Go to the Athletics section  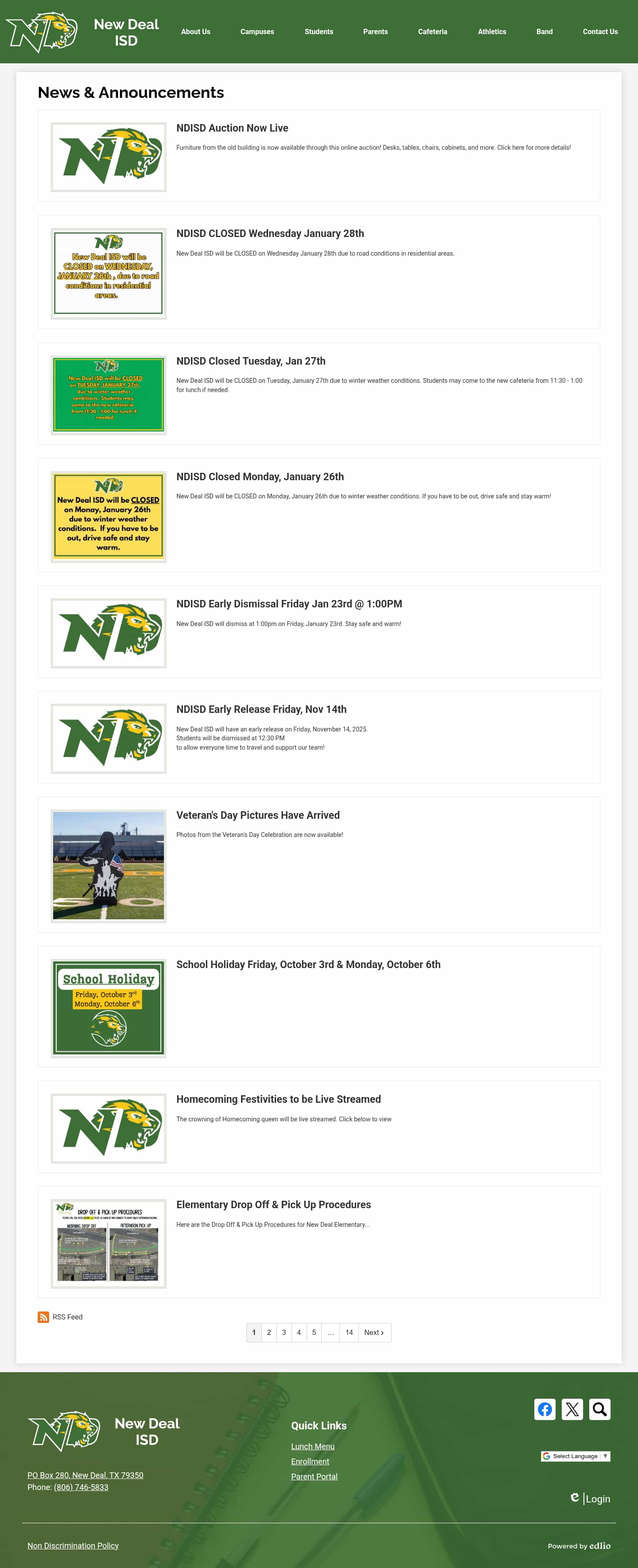pyautogui.click(x=492, y=31)
